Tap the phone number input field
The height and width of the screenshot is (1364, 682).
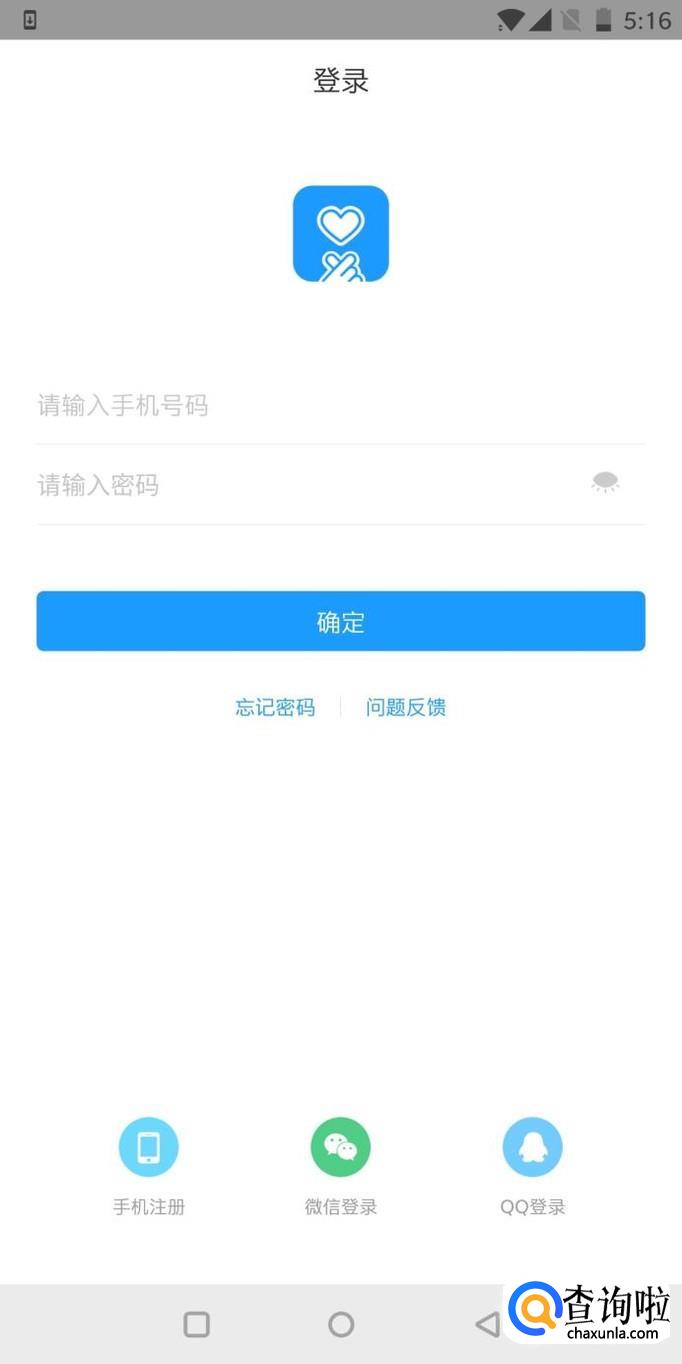point(340,406)
